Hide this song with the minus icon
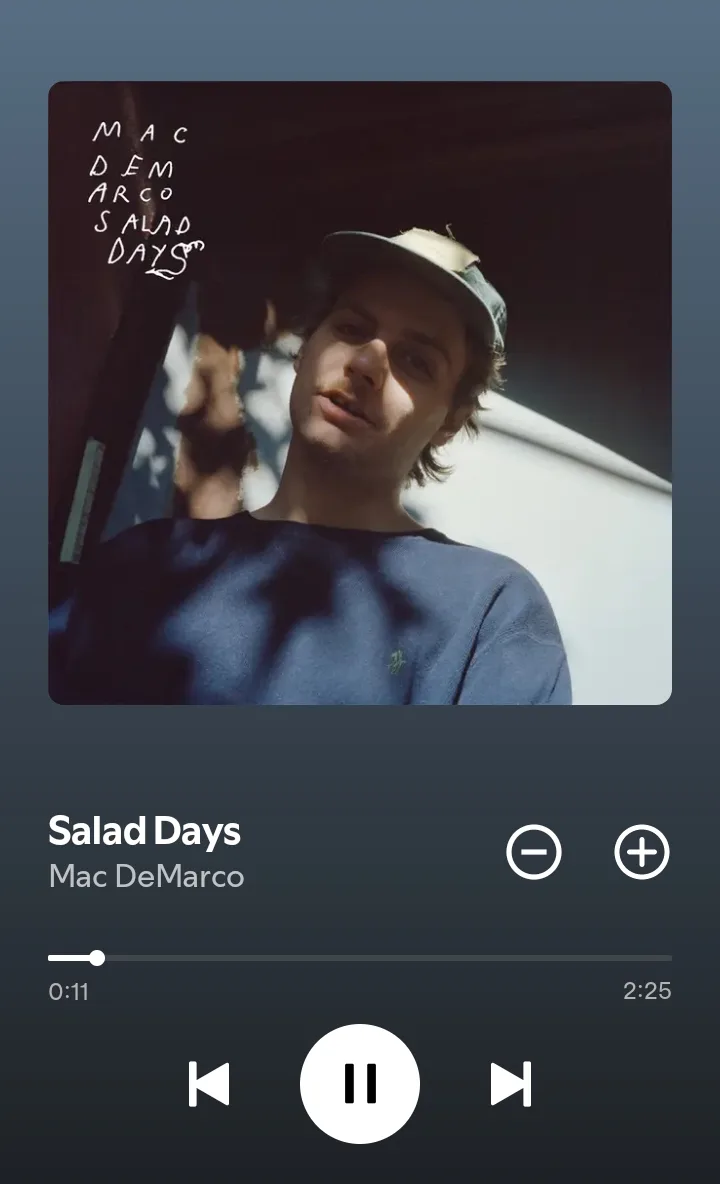This screenshot has height=1184, width=720. 534,852
